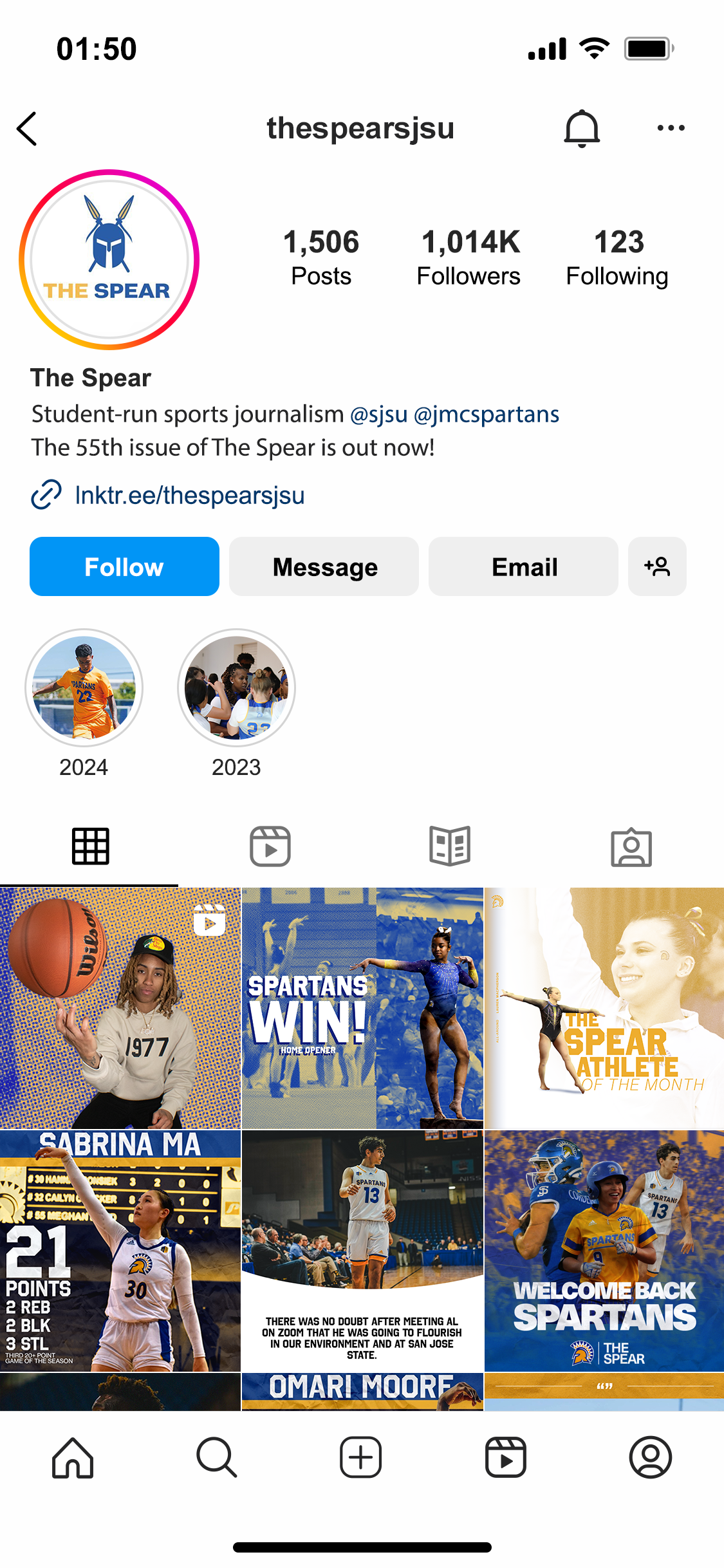Image resolution: width=724 pixels, height=1568 pixels.
Task: Open the 2023 story highlight
Action: 236,687
